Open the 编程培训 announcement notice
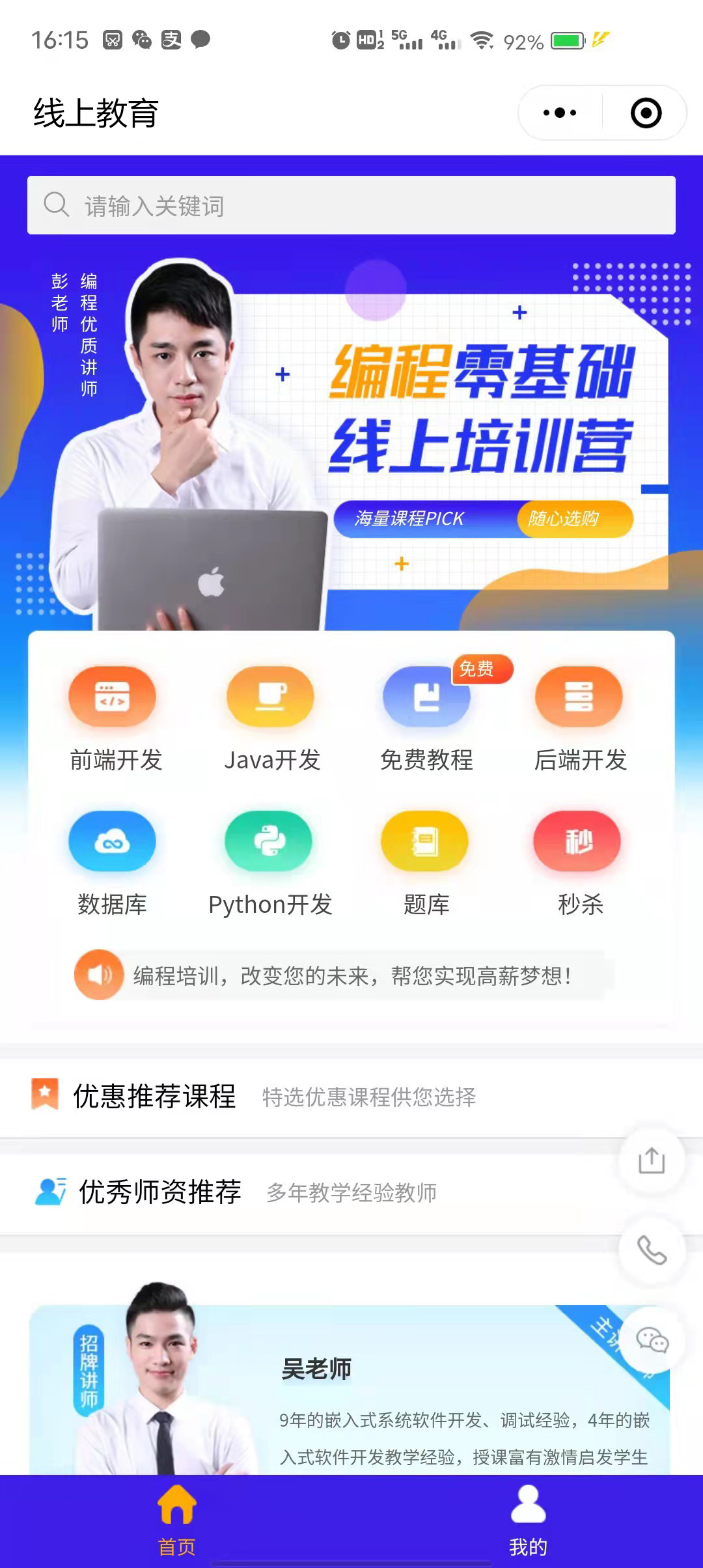The height and width of the screenshot is (1568, 703). point(351,975)
